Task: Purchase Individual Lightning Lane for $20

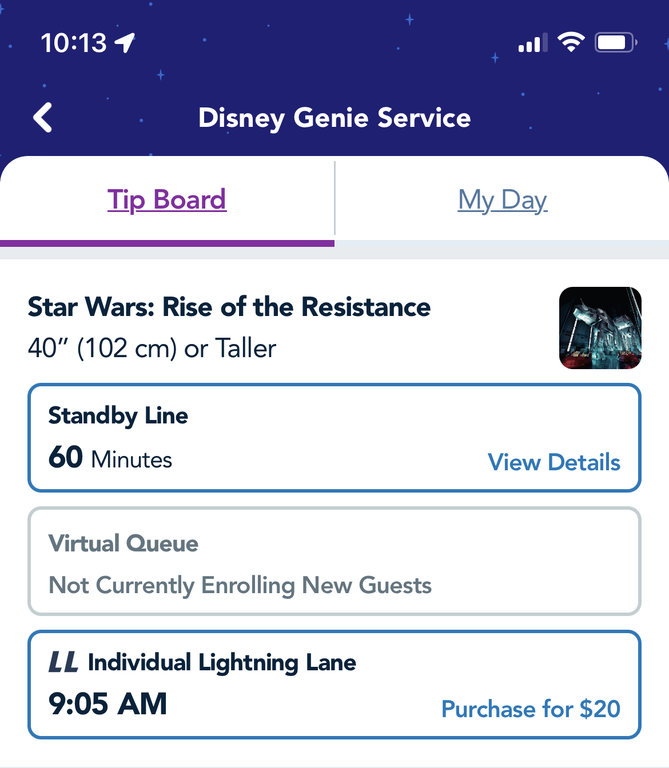Action: 530,709
